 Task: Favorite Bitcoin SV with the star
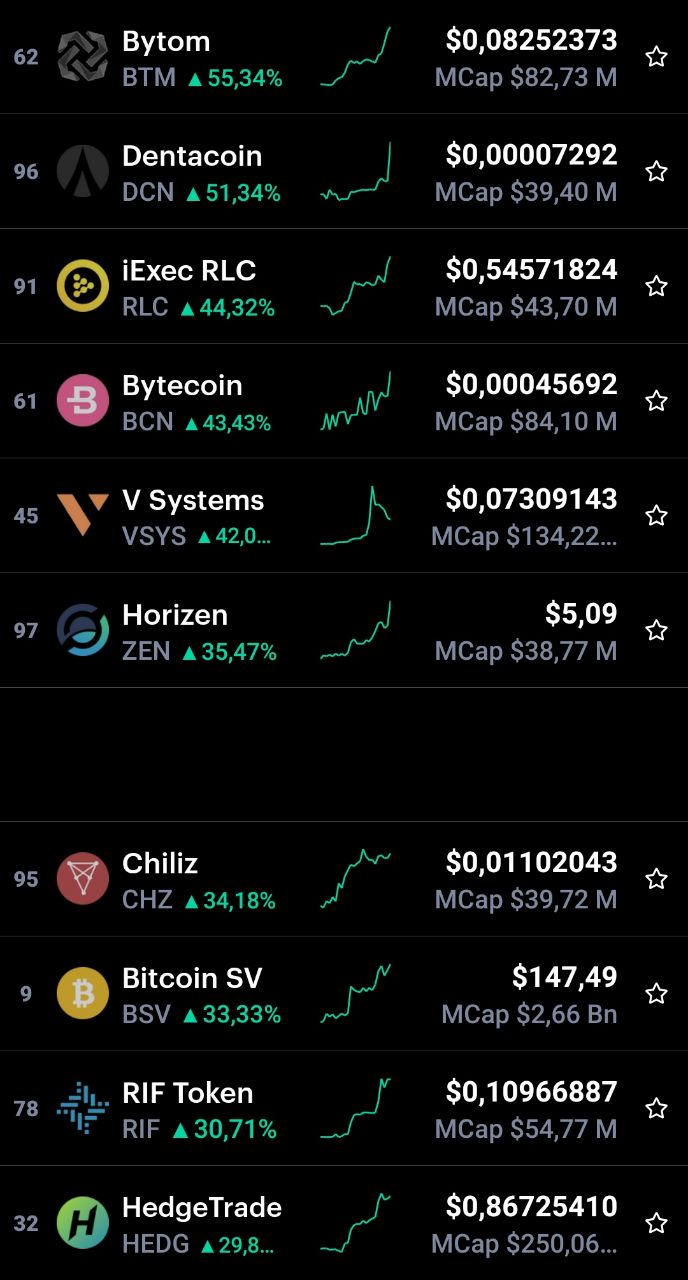pyautogui.click(x=656, y=994)
